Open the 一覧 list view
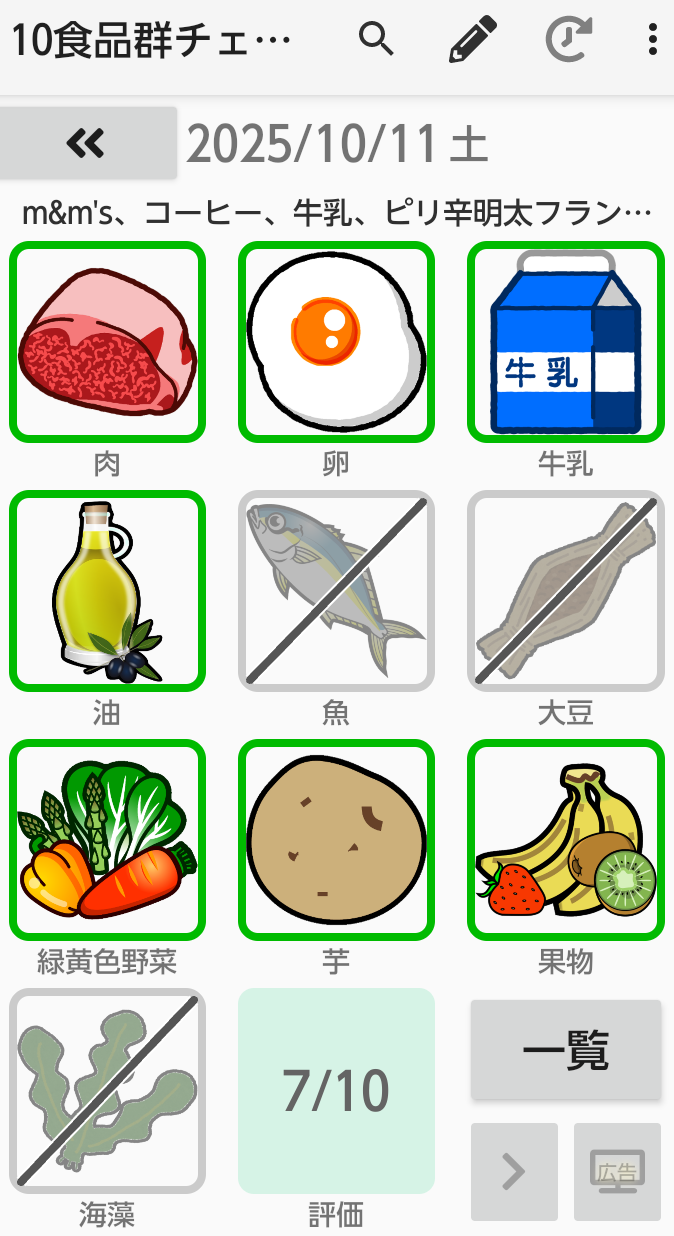This screenshot has height=1236, width=674. (566, 1050)
